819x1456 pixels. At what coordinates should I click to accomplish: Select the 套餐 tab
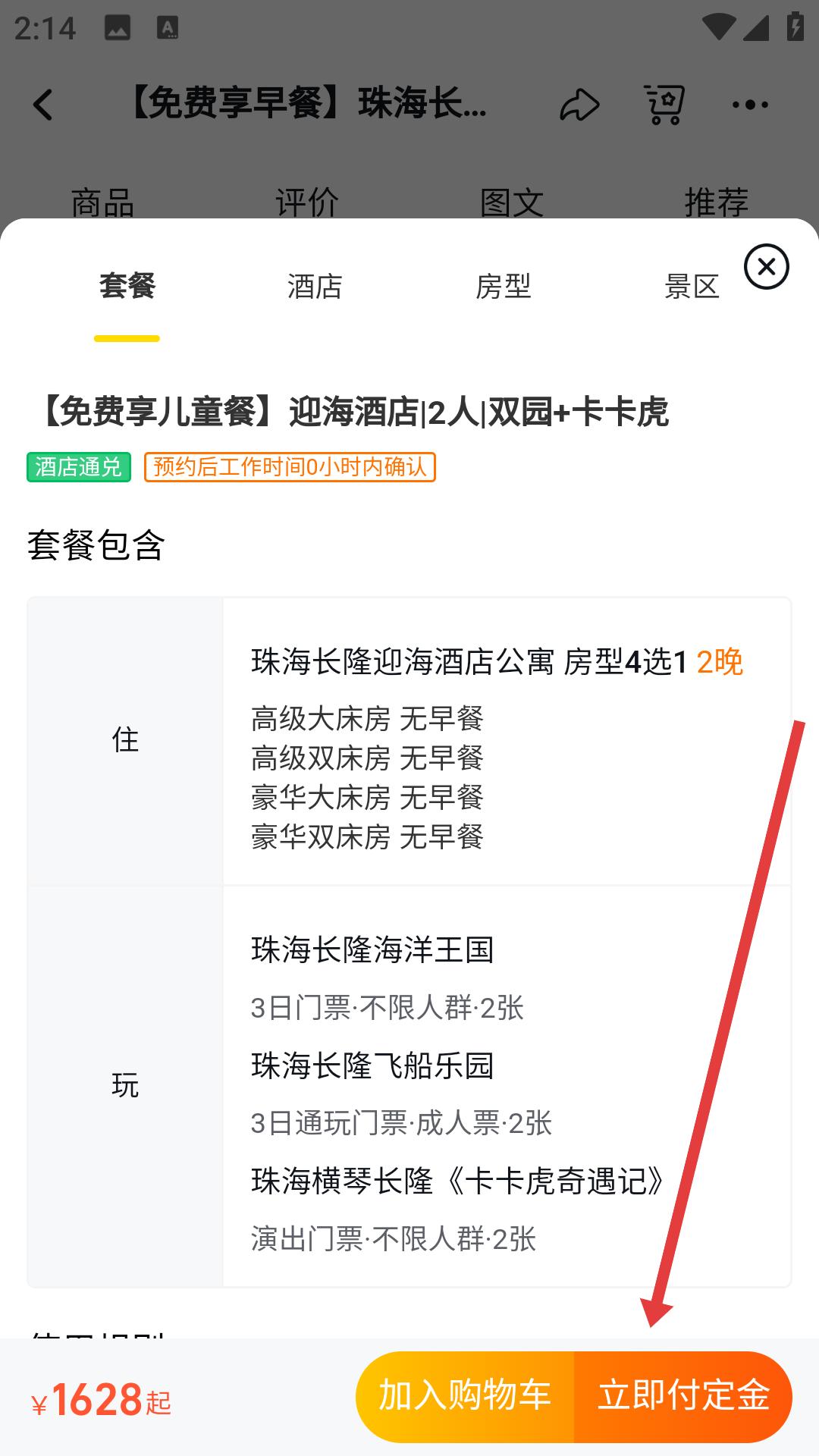coord(127,287)
